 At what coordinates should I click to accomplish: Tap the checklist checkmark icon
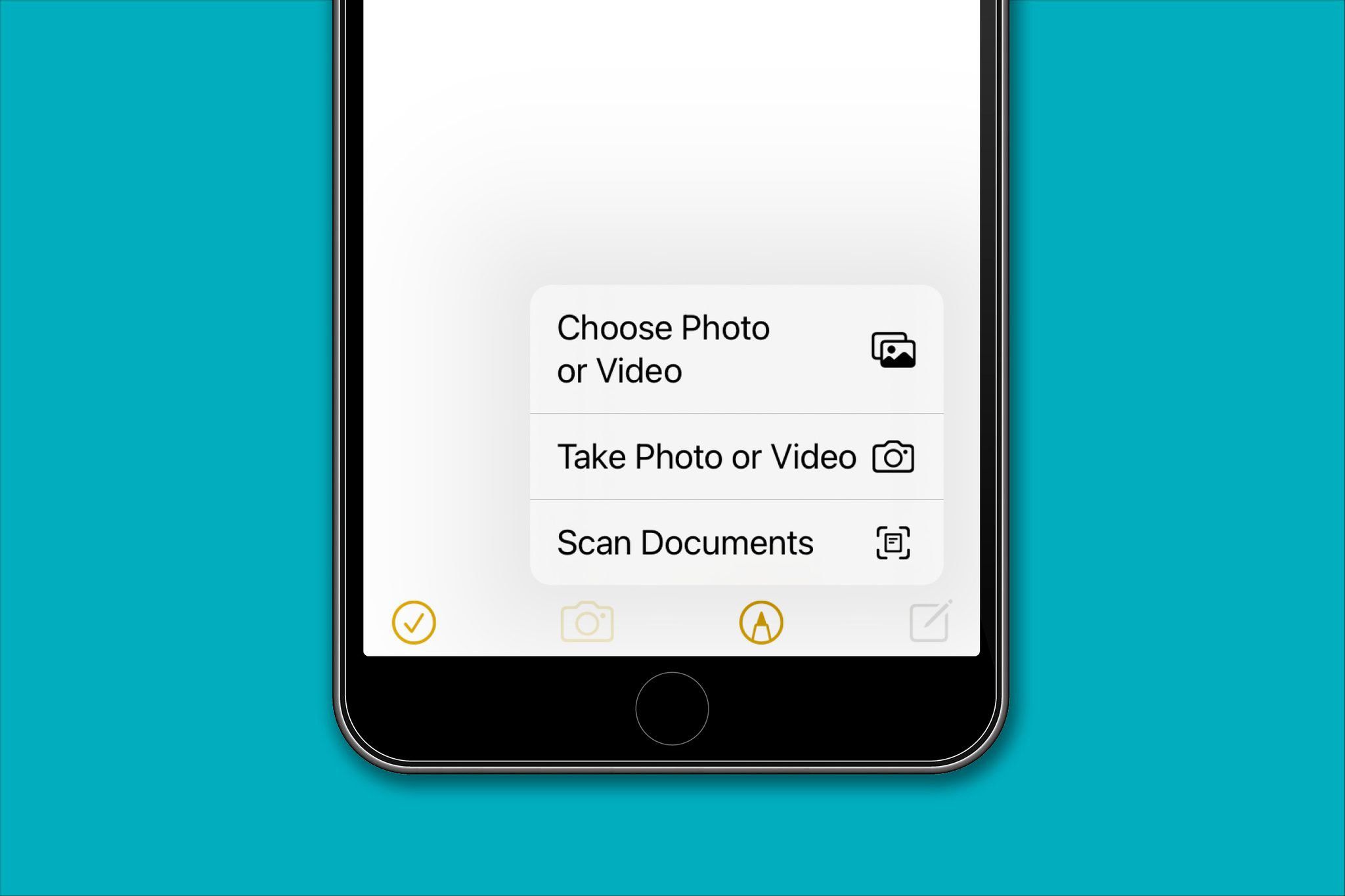pyautogui.click(x=414, y=622)
